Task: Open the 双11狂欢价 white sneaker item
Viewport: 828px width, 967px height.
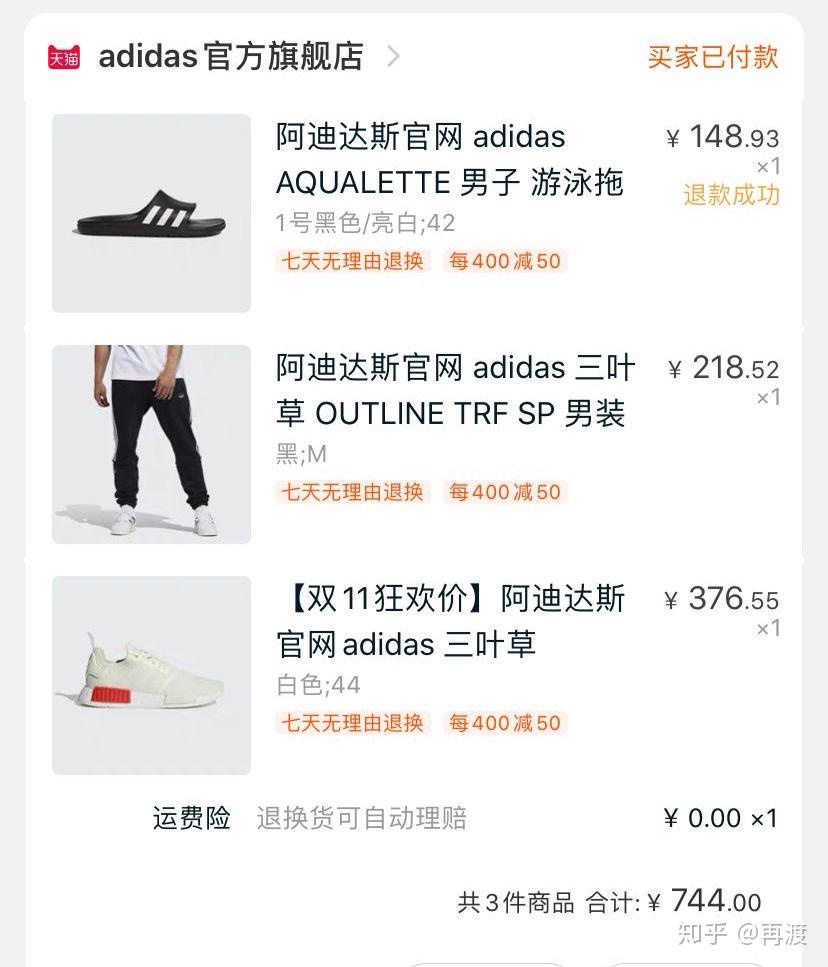Action: [450, 621]
